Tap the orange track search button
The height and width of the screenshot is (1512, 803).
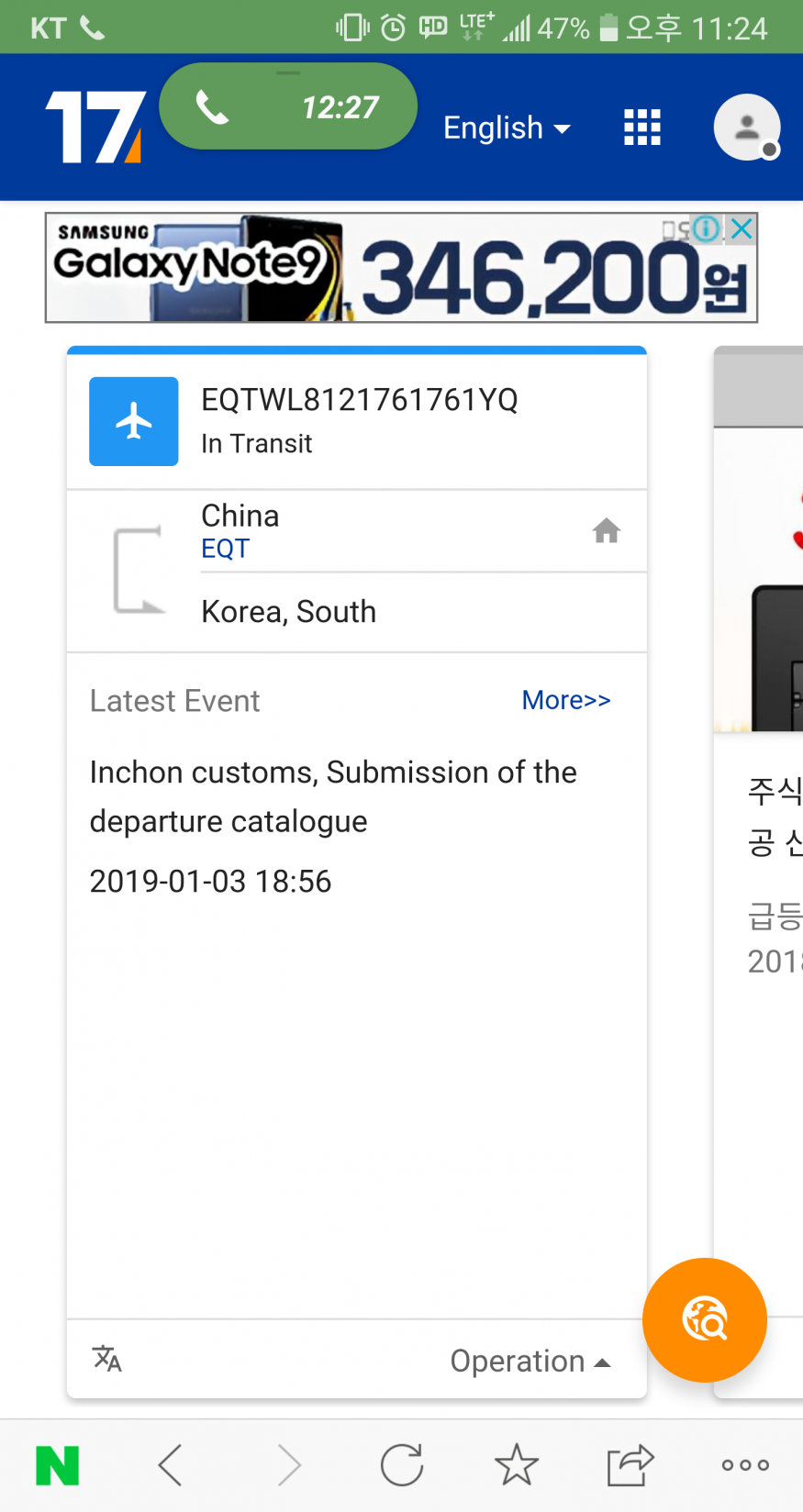[x=704, y=1319]
